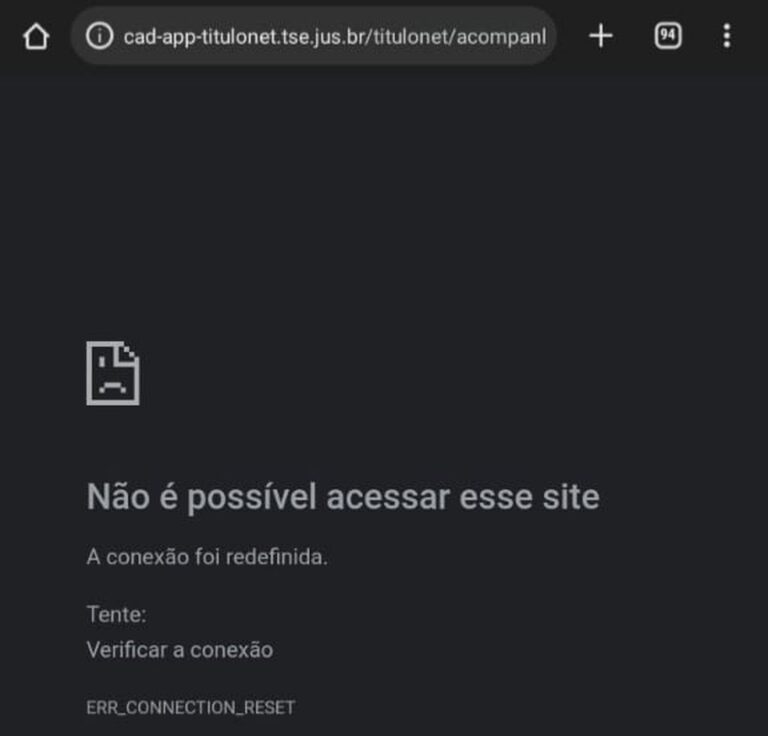768x736 pixels.
Task: View site information icon
Action: point(99,37)
